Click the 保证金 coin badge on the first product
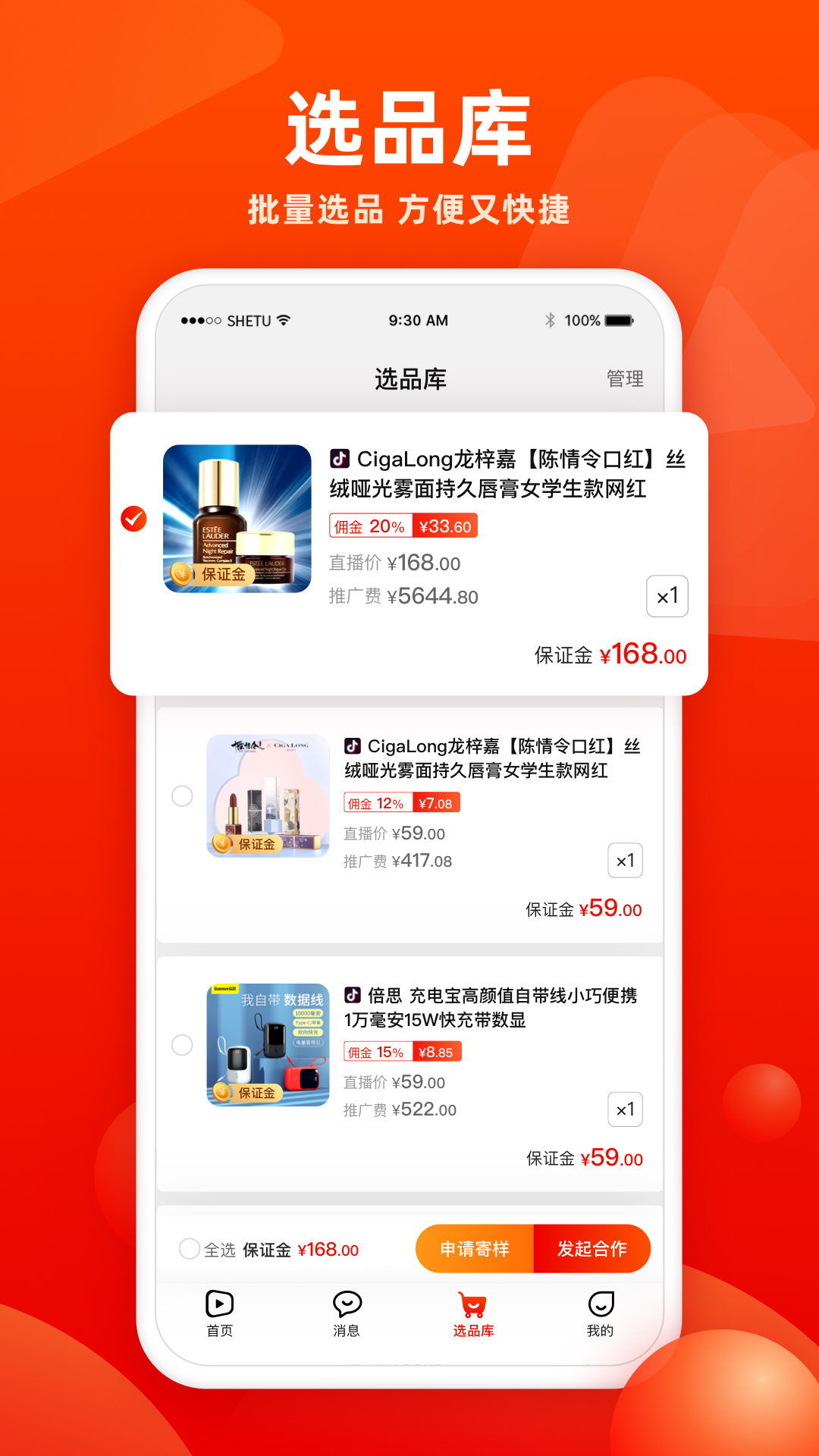The image size is (819, 1456). tap(211, 575)
